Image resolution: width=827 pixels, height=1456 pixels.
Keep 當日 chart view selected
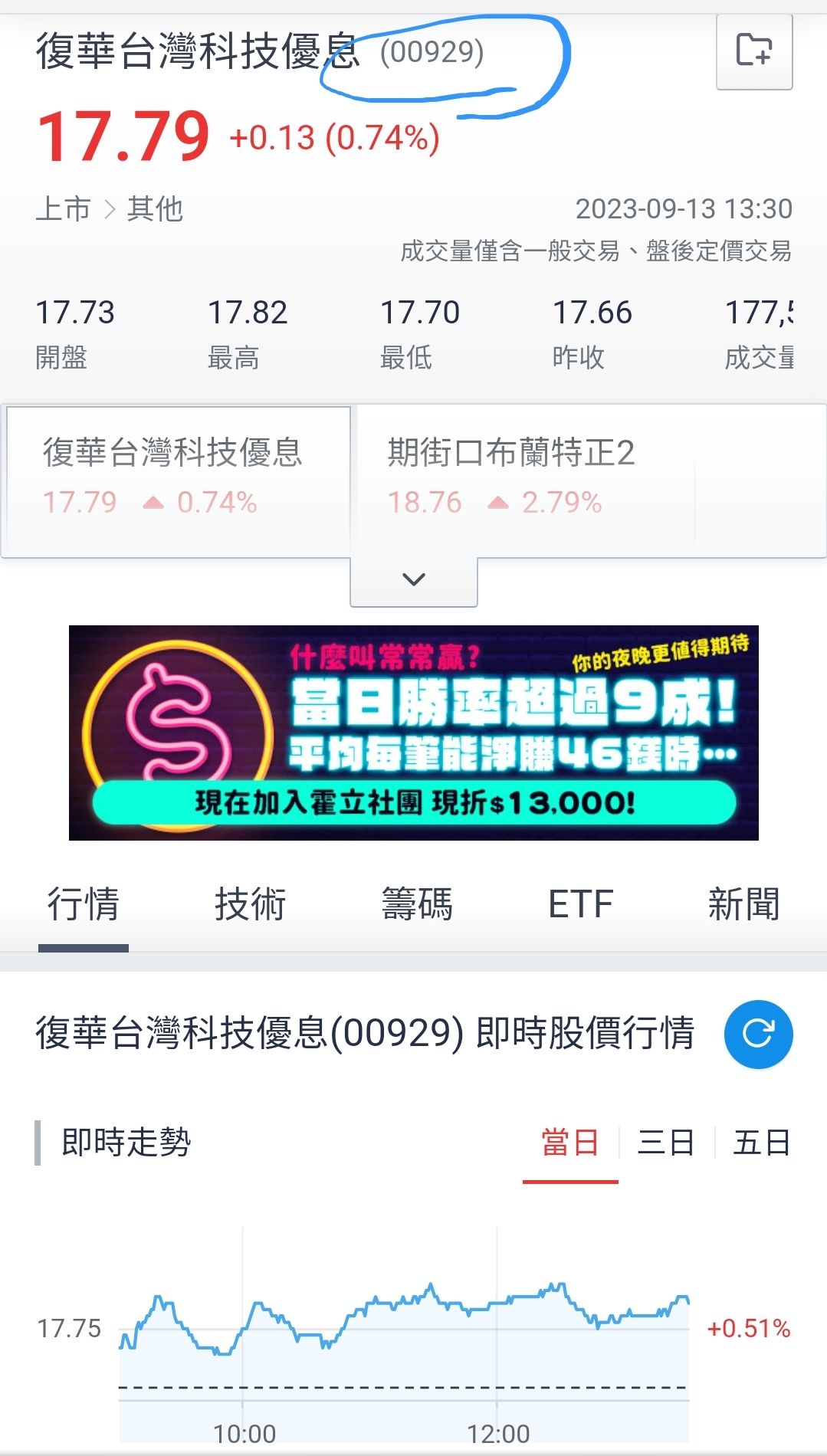pos(571,1143)
